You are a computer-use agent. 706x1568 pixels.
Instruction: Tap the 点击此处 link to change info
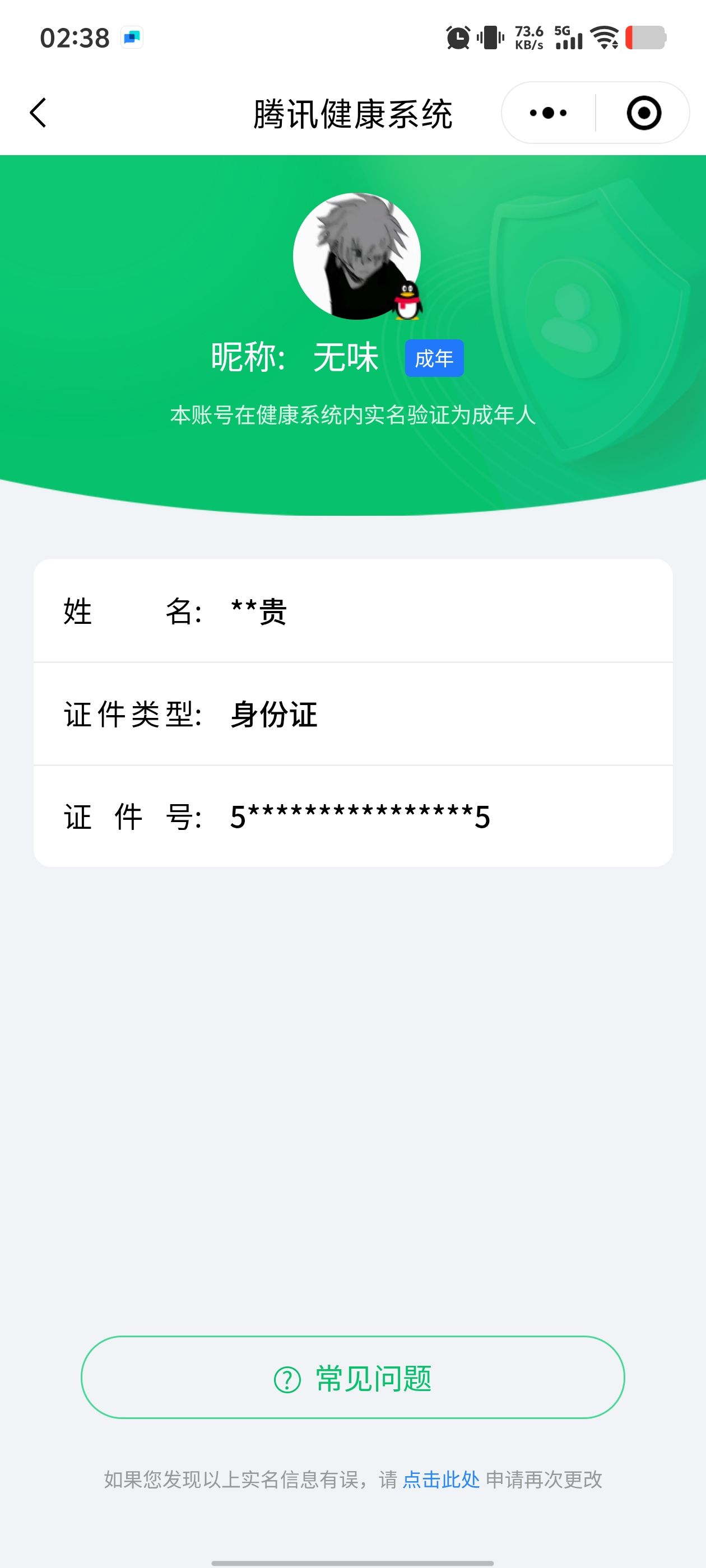tap(441, 1480)
